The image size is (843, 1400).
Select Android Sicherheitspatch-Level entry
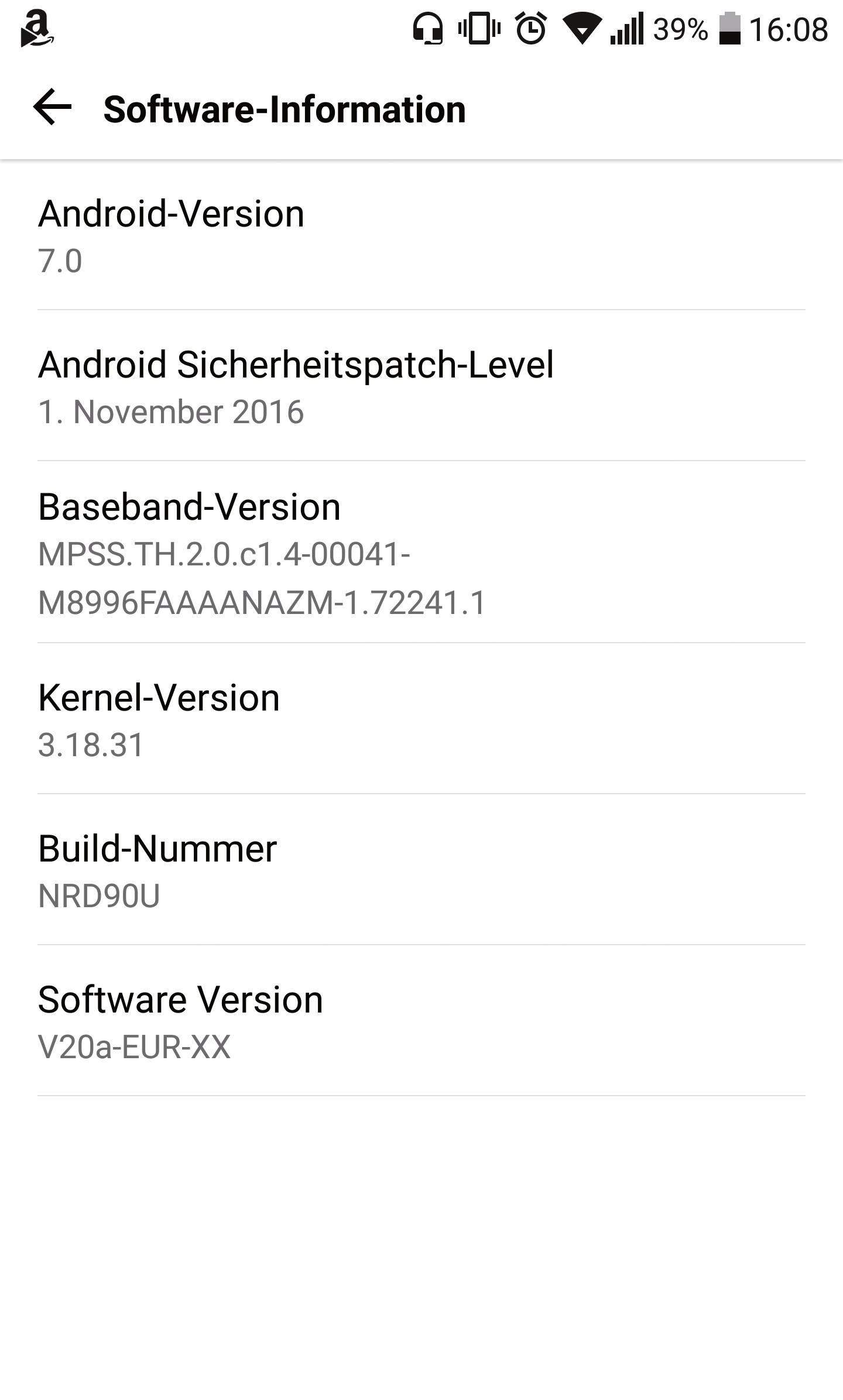421,386
